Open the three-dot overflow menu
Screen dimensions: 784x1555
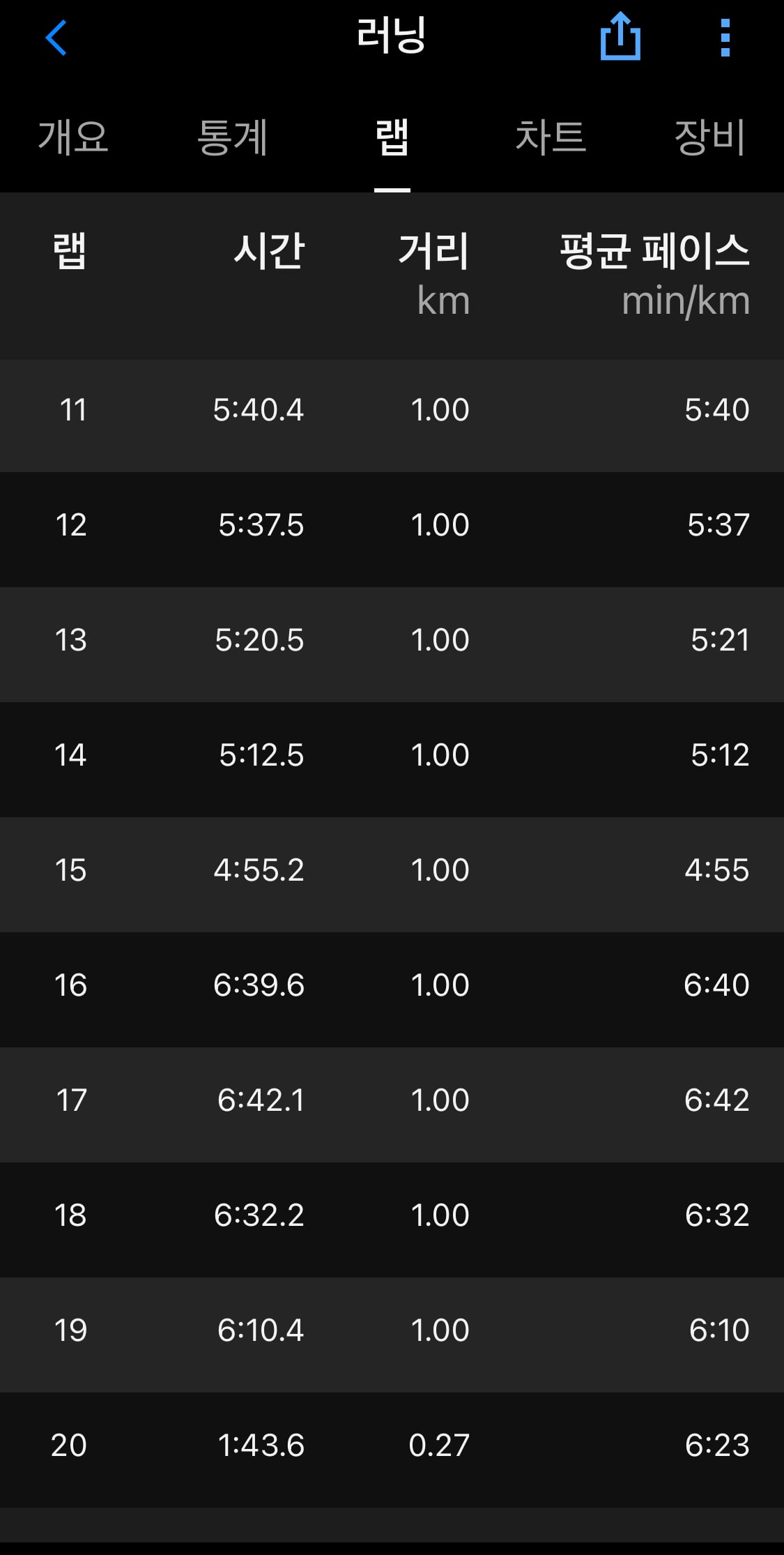tap(725, 38)
